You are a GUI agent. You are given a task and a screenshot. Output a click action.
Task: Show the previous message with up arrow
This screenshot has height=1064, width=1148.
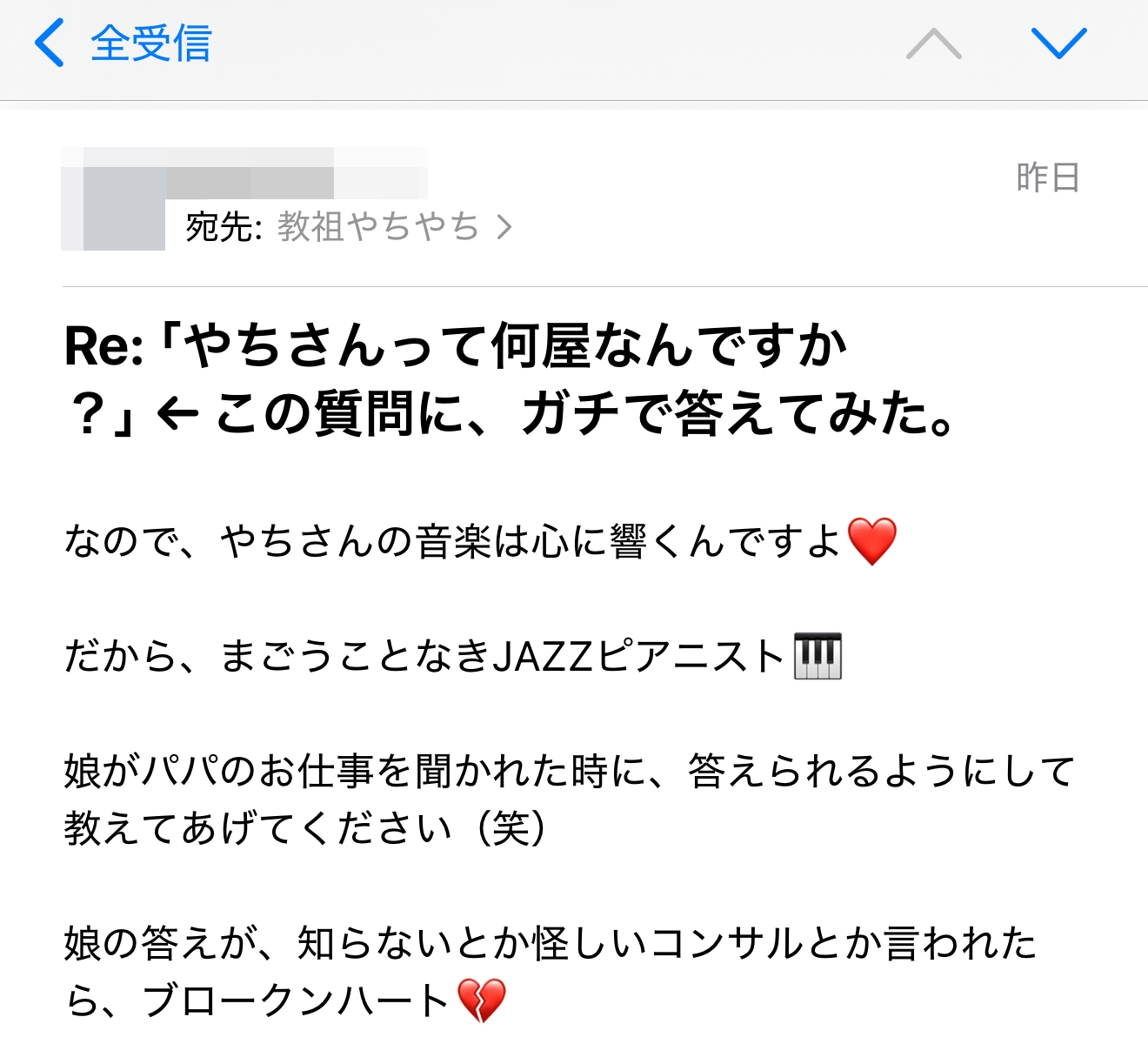[x=933, y=43]
